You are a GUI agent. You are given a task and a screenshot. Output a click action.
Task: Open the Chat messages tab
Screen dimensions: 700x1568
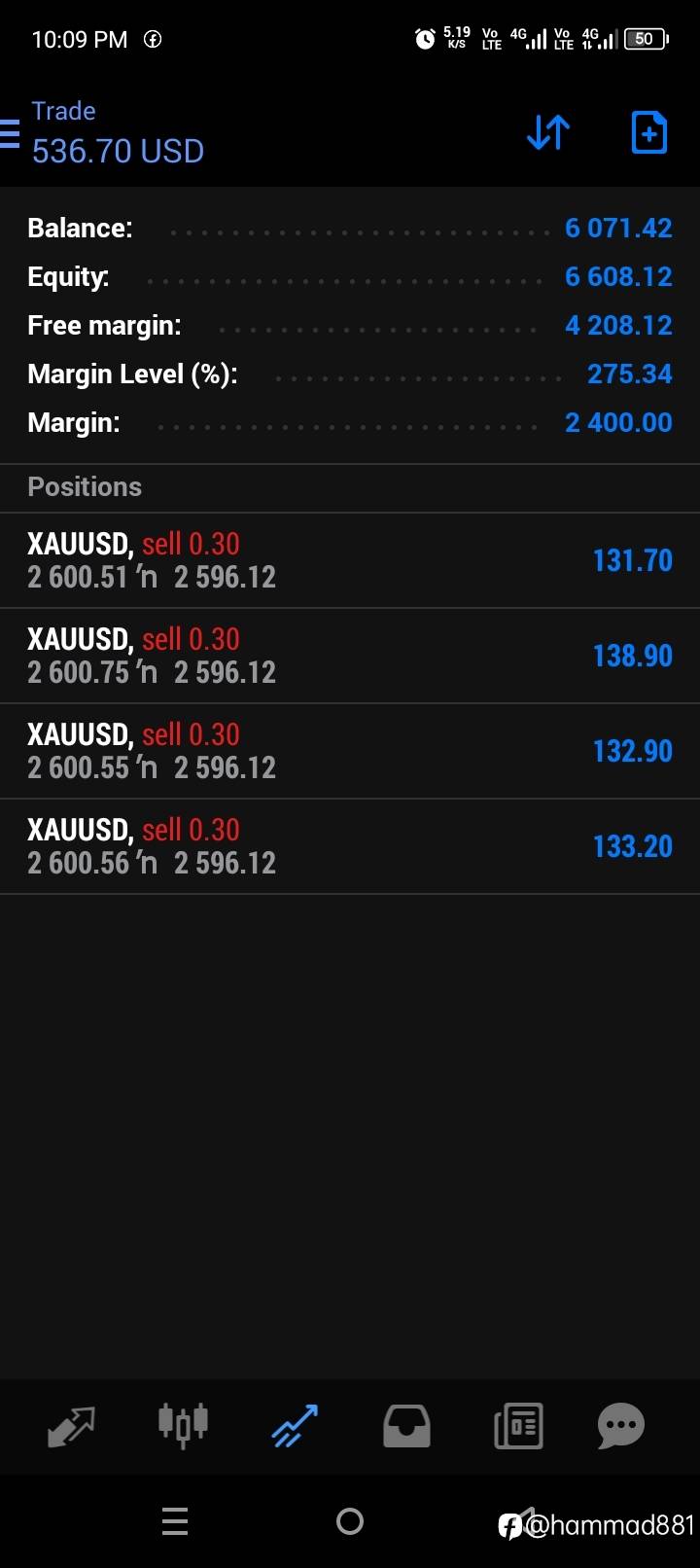pyautogui.click(x=620, y=1426)
